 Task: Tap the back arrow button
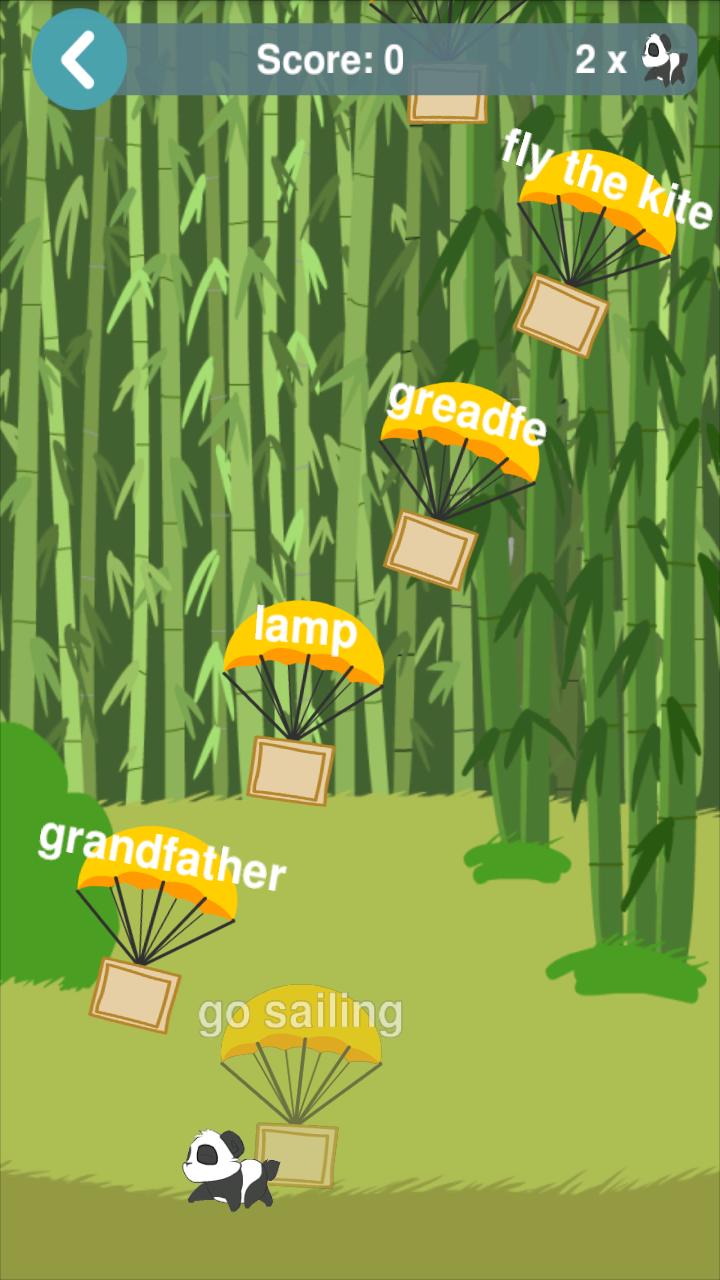point(79,59)
